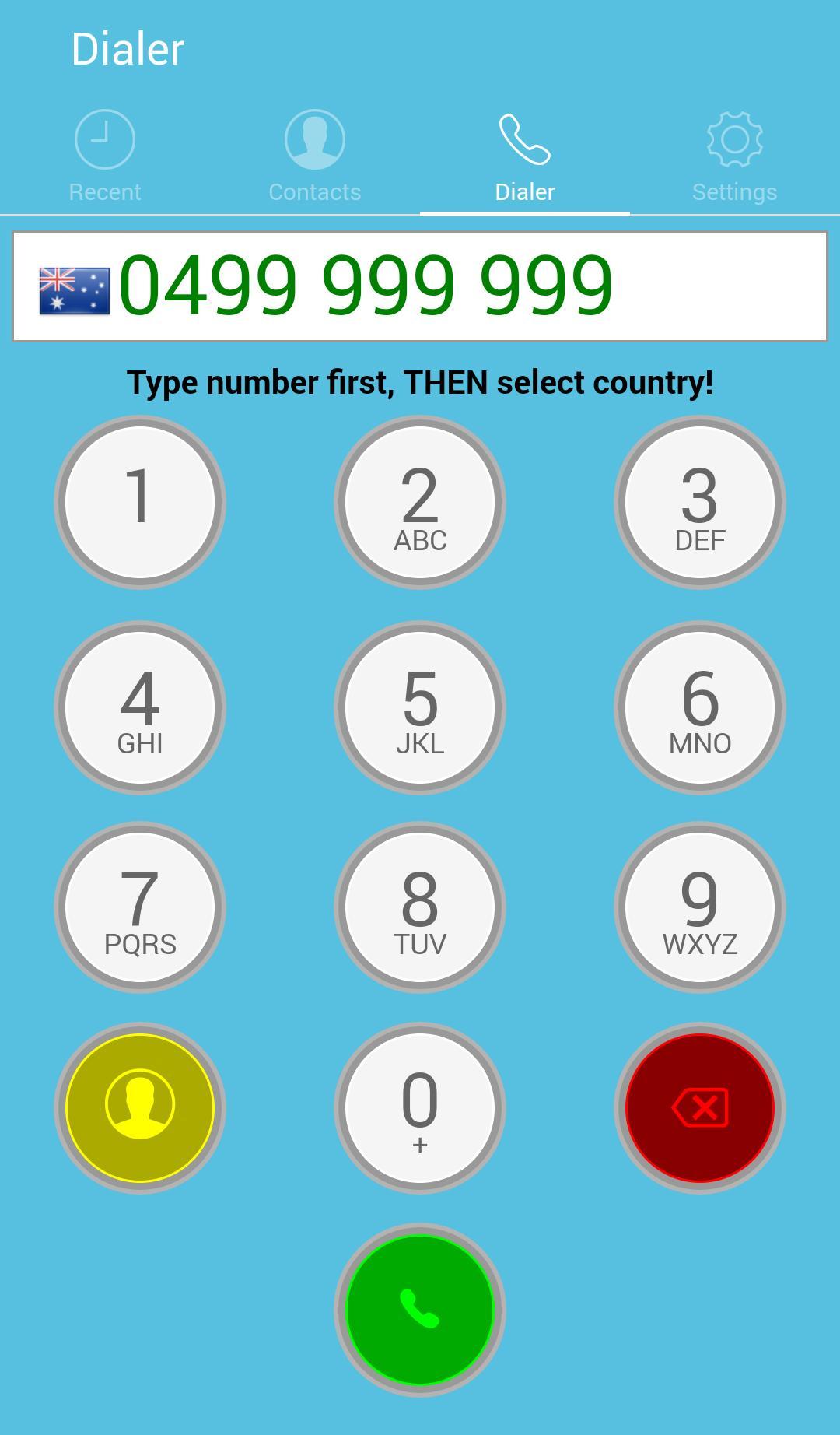Tap the Australian flag country selector

coord(75,290)
